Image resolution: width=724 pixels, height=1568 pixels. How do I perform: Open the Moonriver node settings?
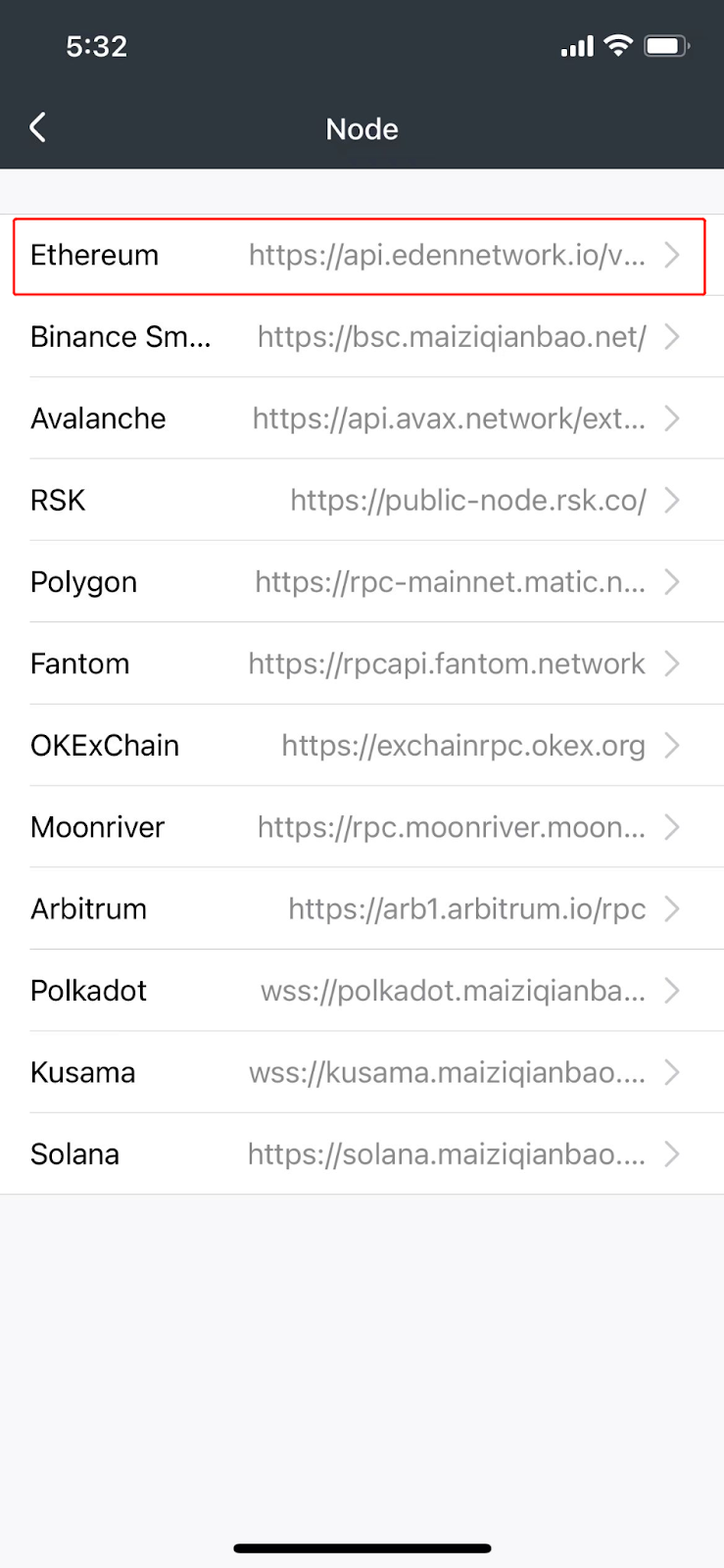pos(361,828)
